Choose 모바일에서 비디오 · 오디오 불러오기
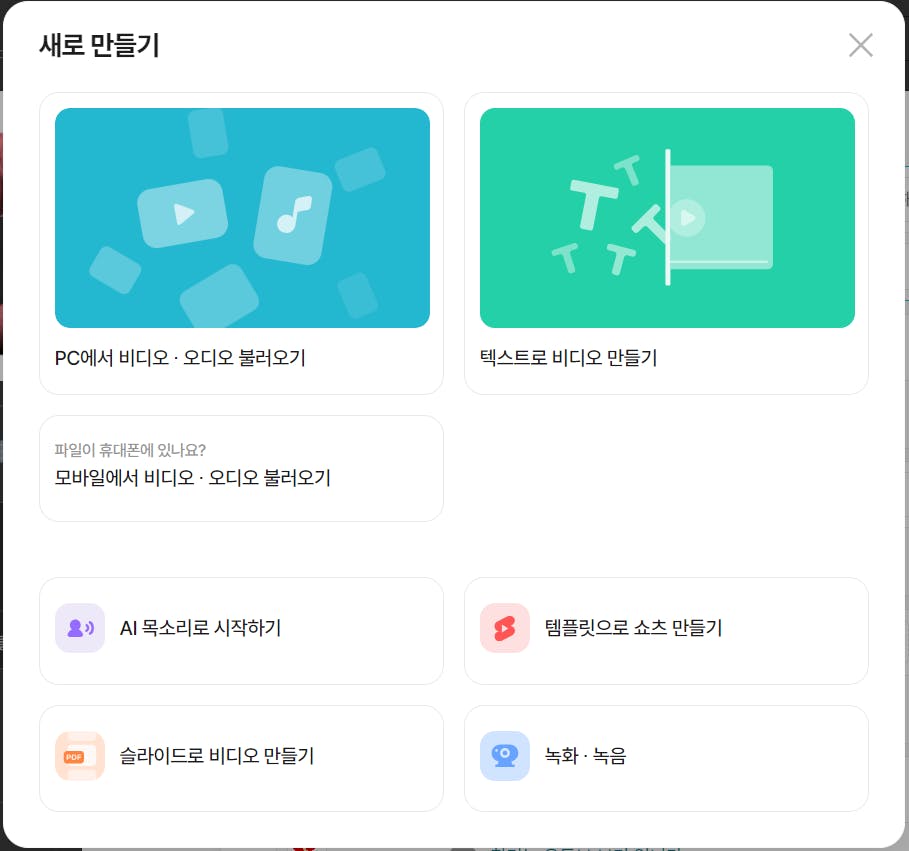909x851 pixels. [x=241, y=468]
